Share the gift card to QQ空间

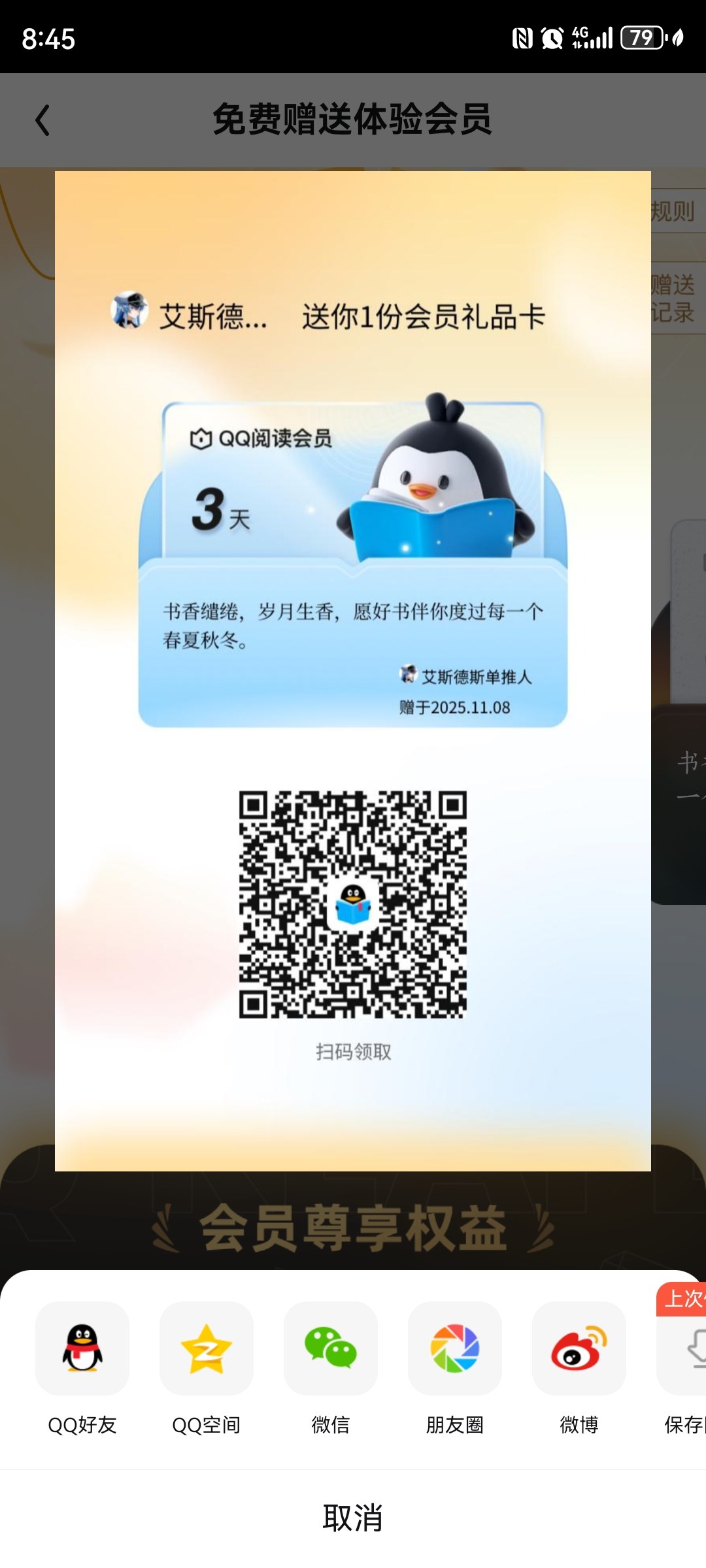(x=207, y=1348)
